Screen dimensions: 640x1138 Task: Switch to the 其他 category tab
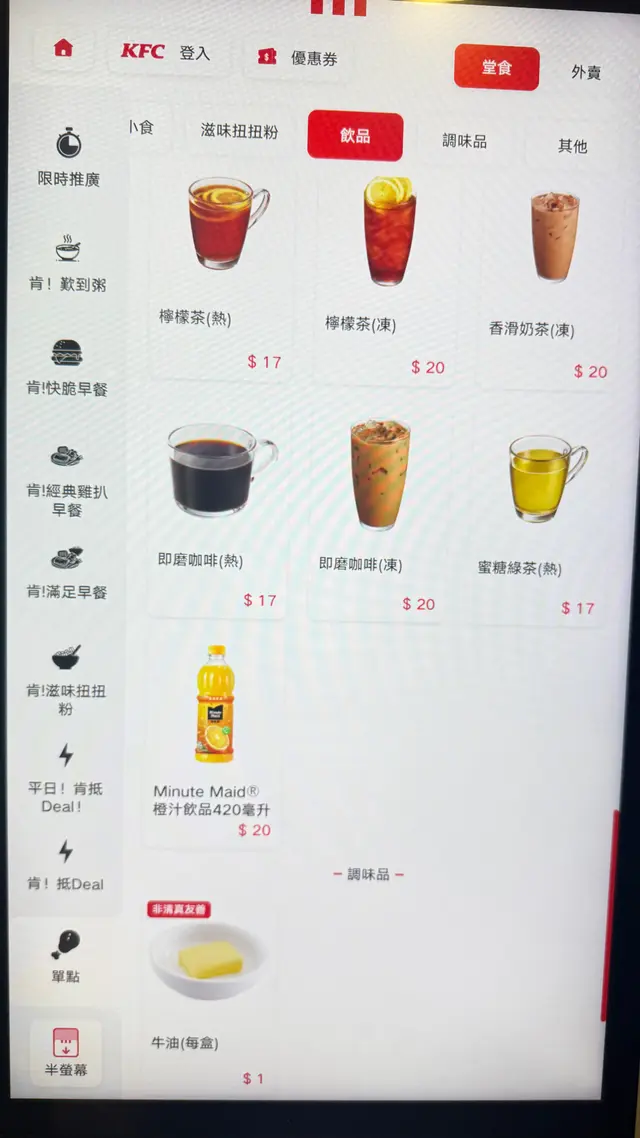pyautogui.click(x=572, y=146)
